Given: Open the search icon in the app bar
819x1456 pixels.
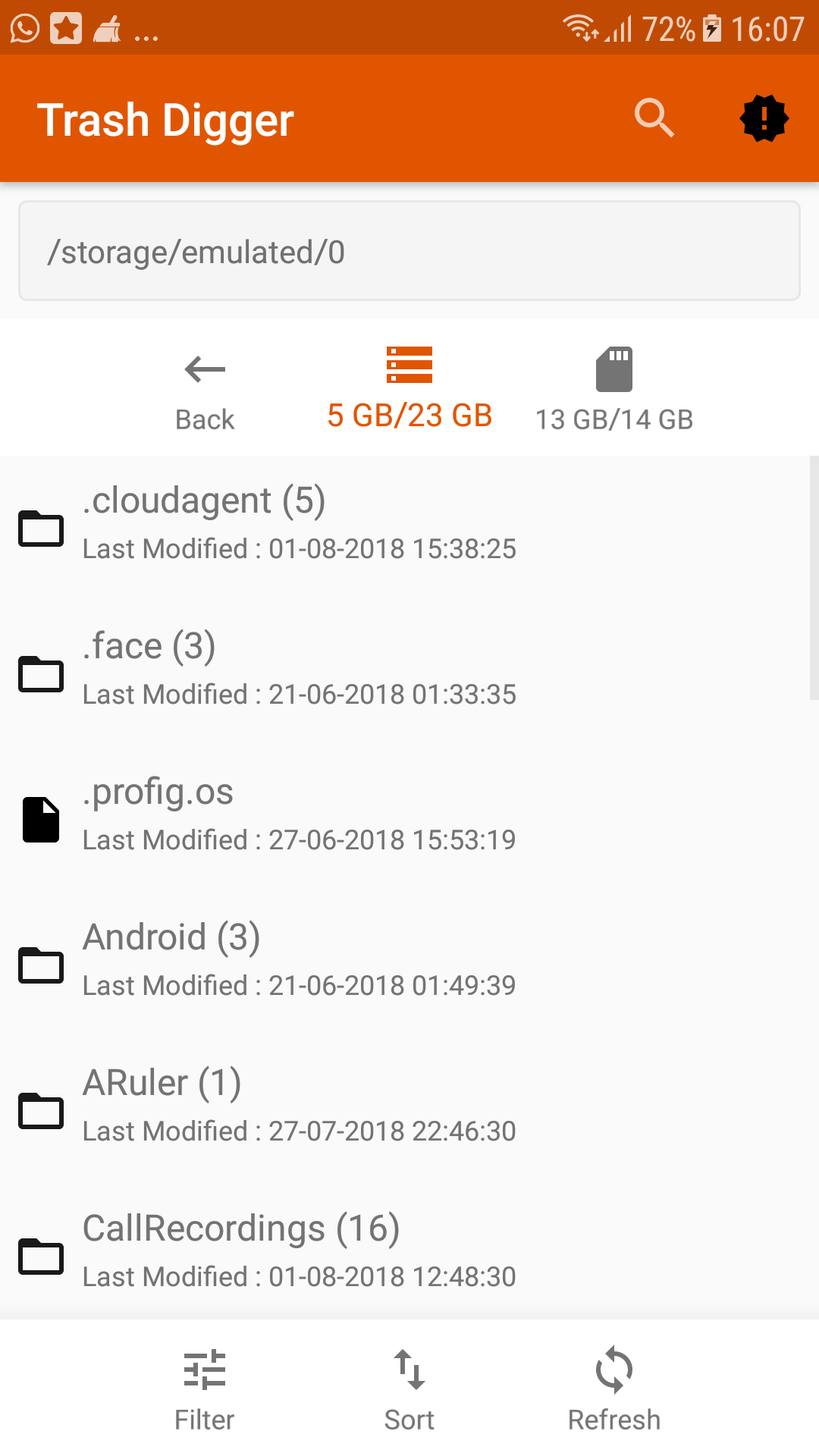Looking at the screenshot, I should coord(654,118).
